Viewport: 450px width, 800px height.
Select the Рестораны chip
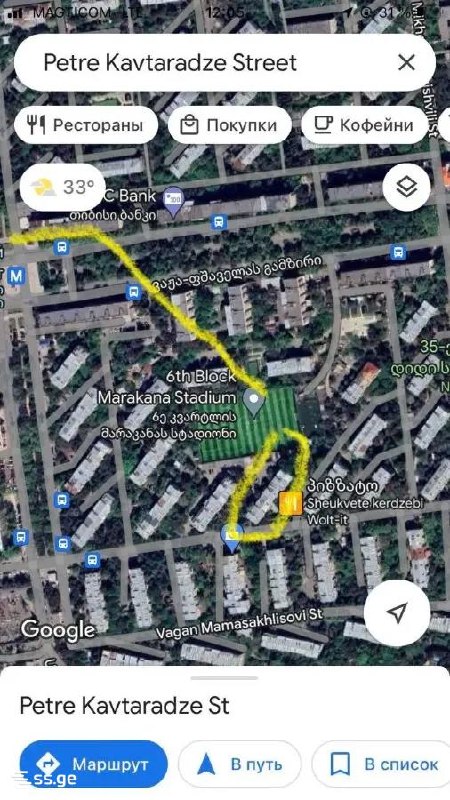86,125
